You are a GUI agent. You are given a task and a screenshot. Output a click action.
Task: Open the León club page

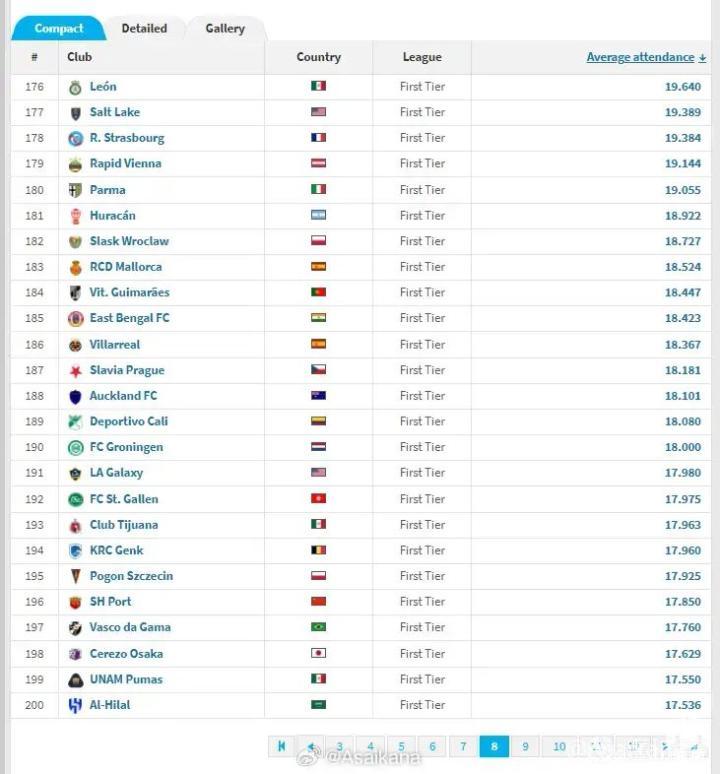103,87
